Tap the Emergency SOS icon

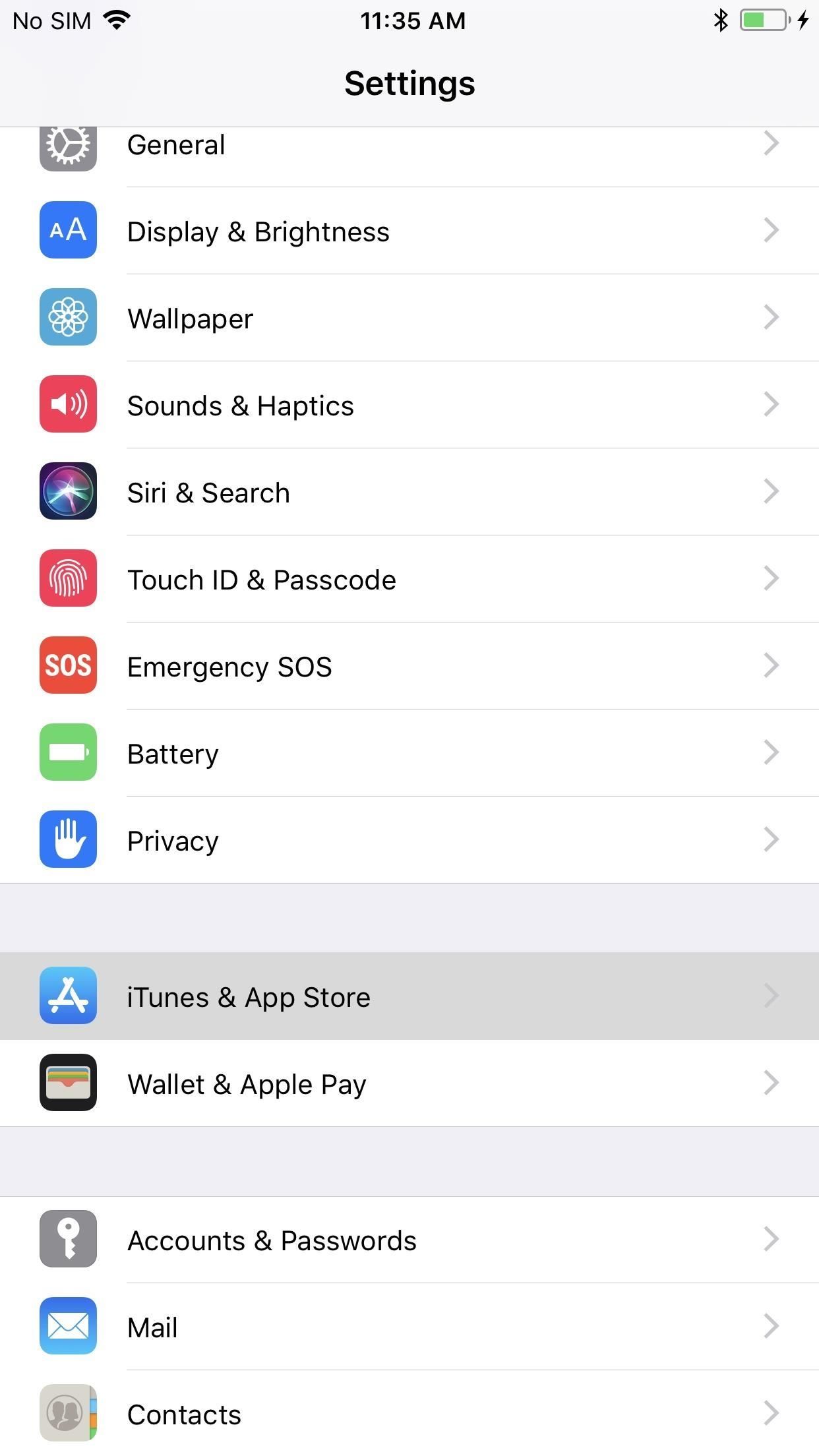click(x=68, y=665)
